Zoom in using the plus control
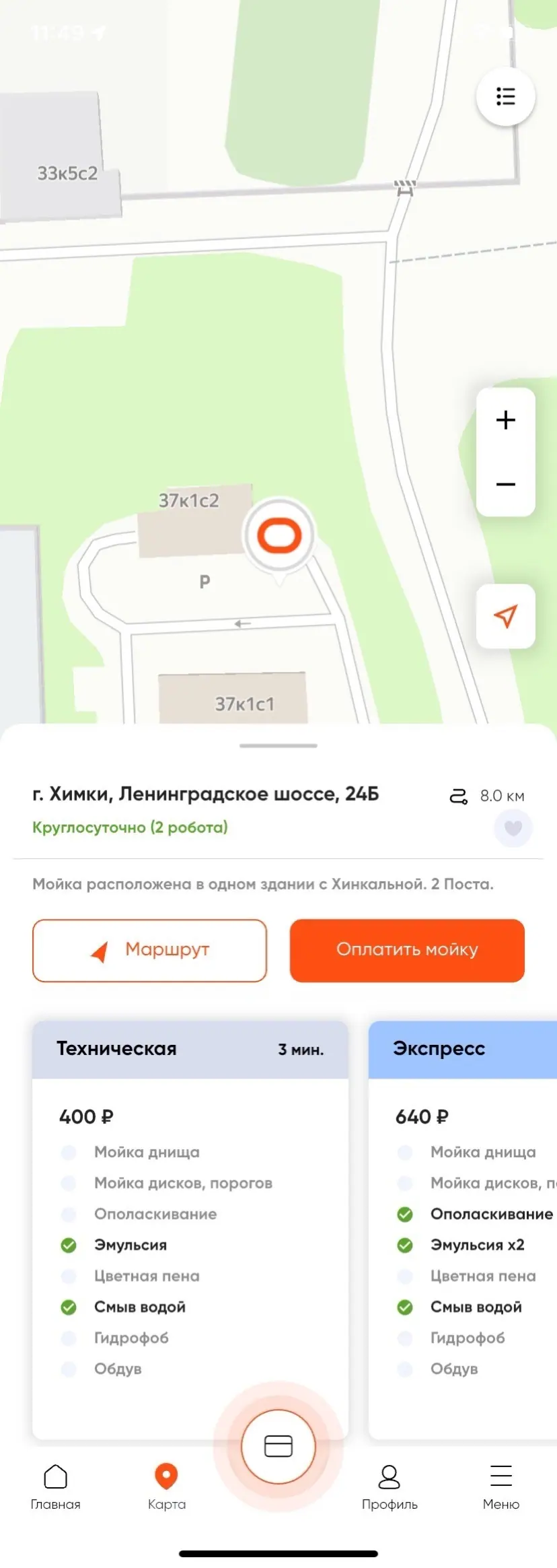Screen dimensions: 557x1568 tap(505, 419)
